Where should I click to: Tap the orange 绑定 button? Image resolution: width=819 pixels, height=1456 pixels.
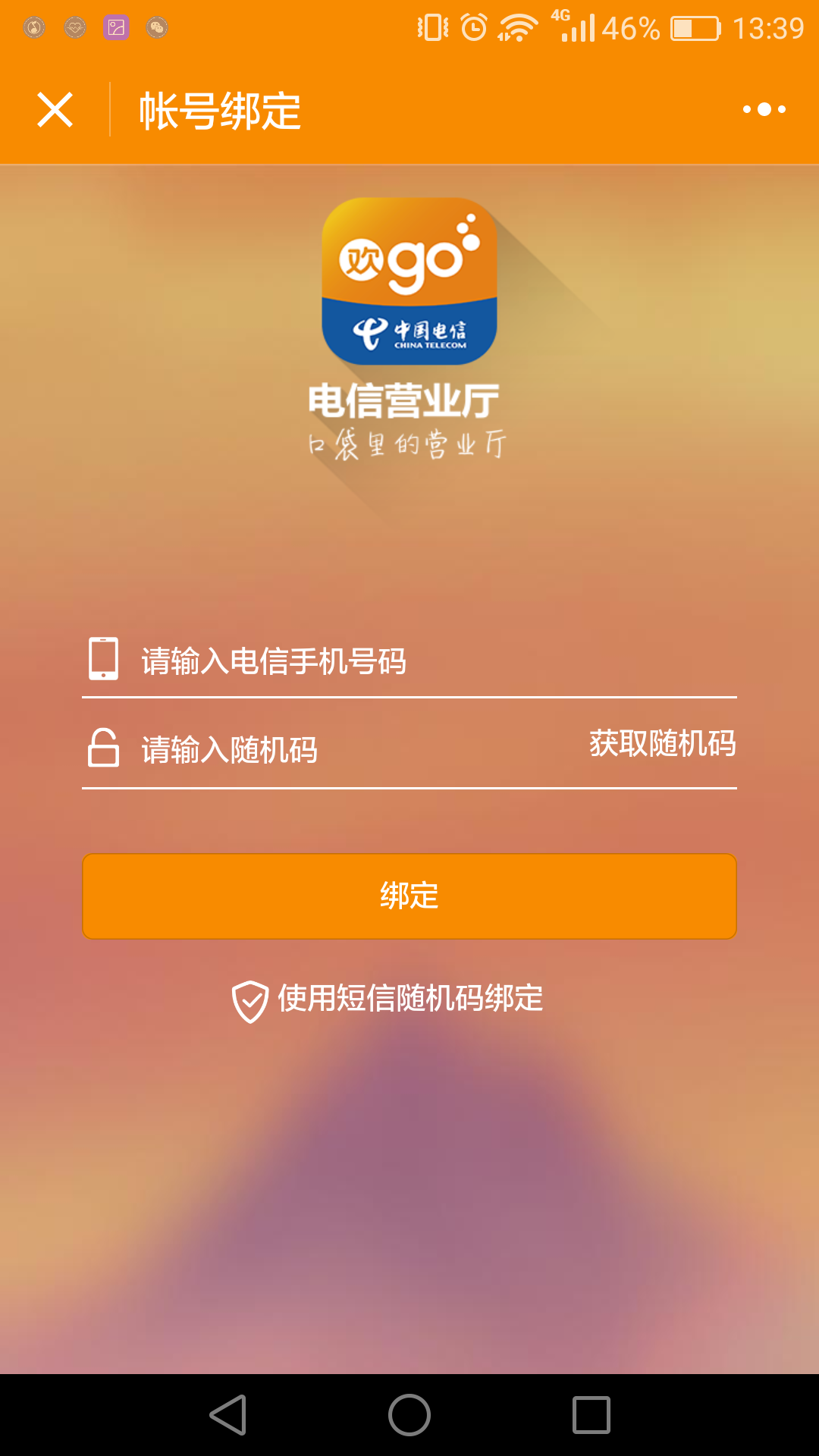coord(409,896)
